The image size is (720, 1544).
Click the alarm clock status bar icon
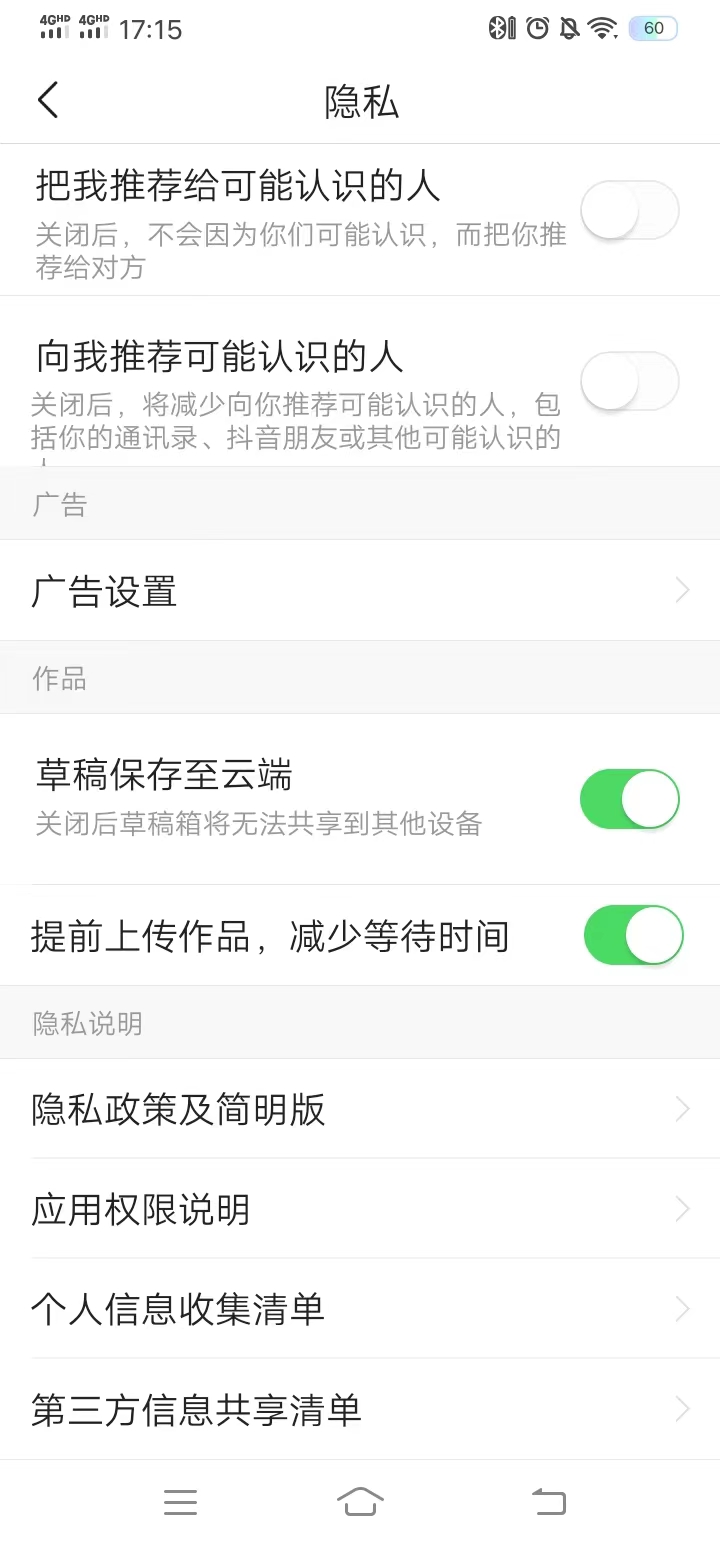536,28
